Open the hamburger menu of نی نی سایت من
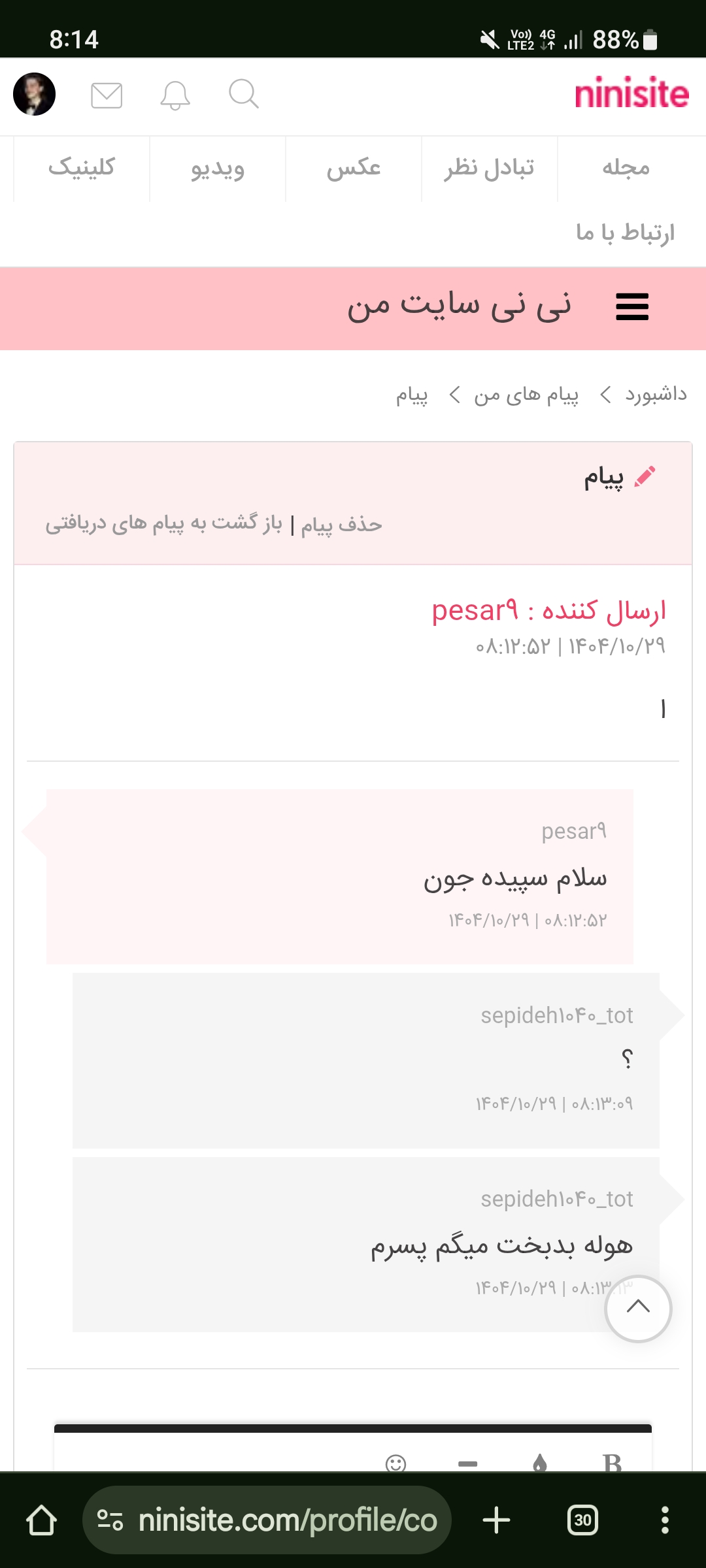The image size is (706, 1568). click(x=632, y=306)
